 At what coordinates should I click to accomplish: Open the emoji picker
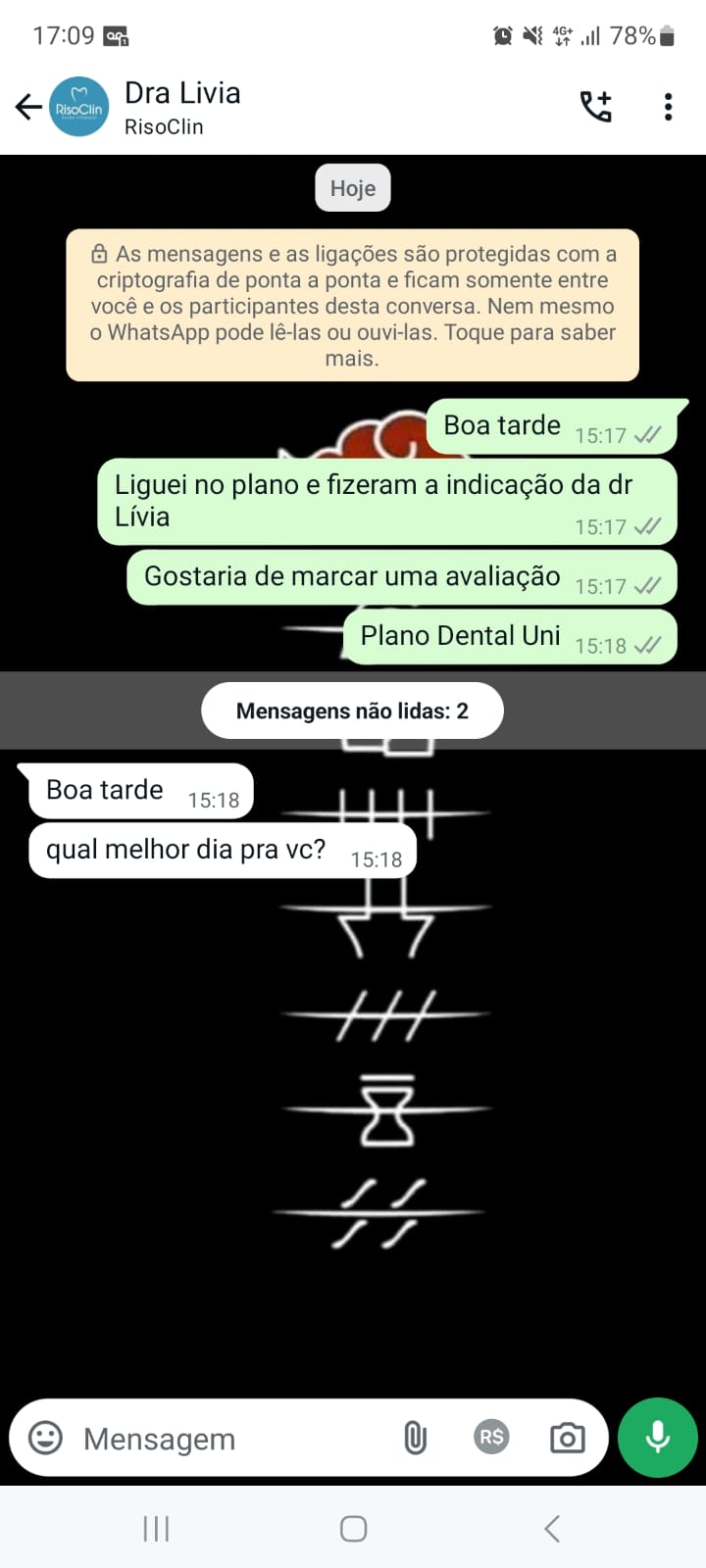point(45,1438)
